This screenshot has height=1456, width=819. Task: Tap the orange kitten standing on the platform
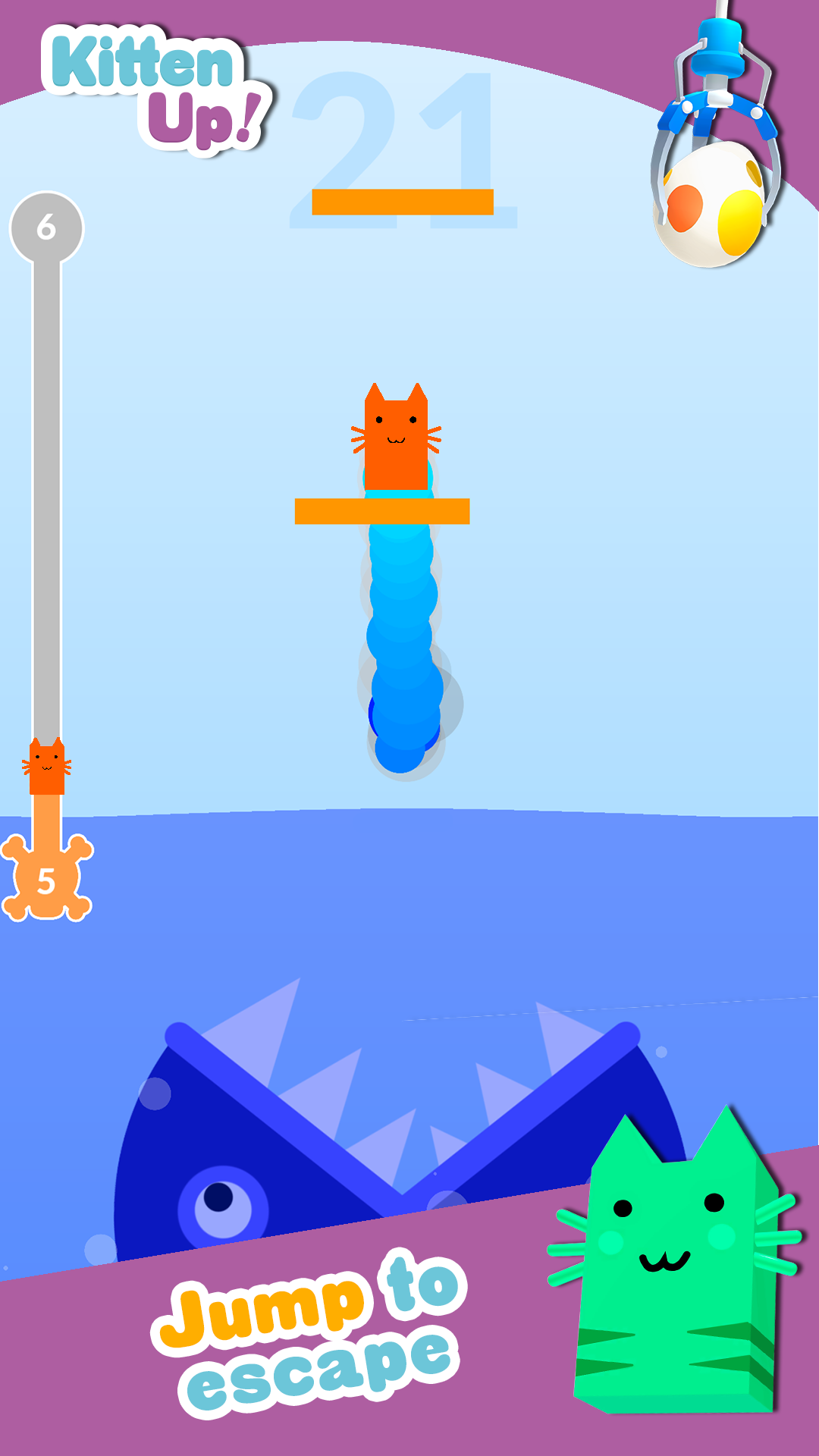[x=394, y=440]
